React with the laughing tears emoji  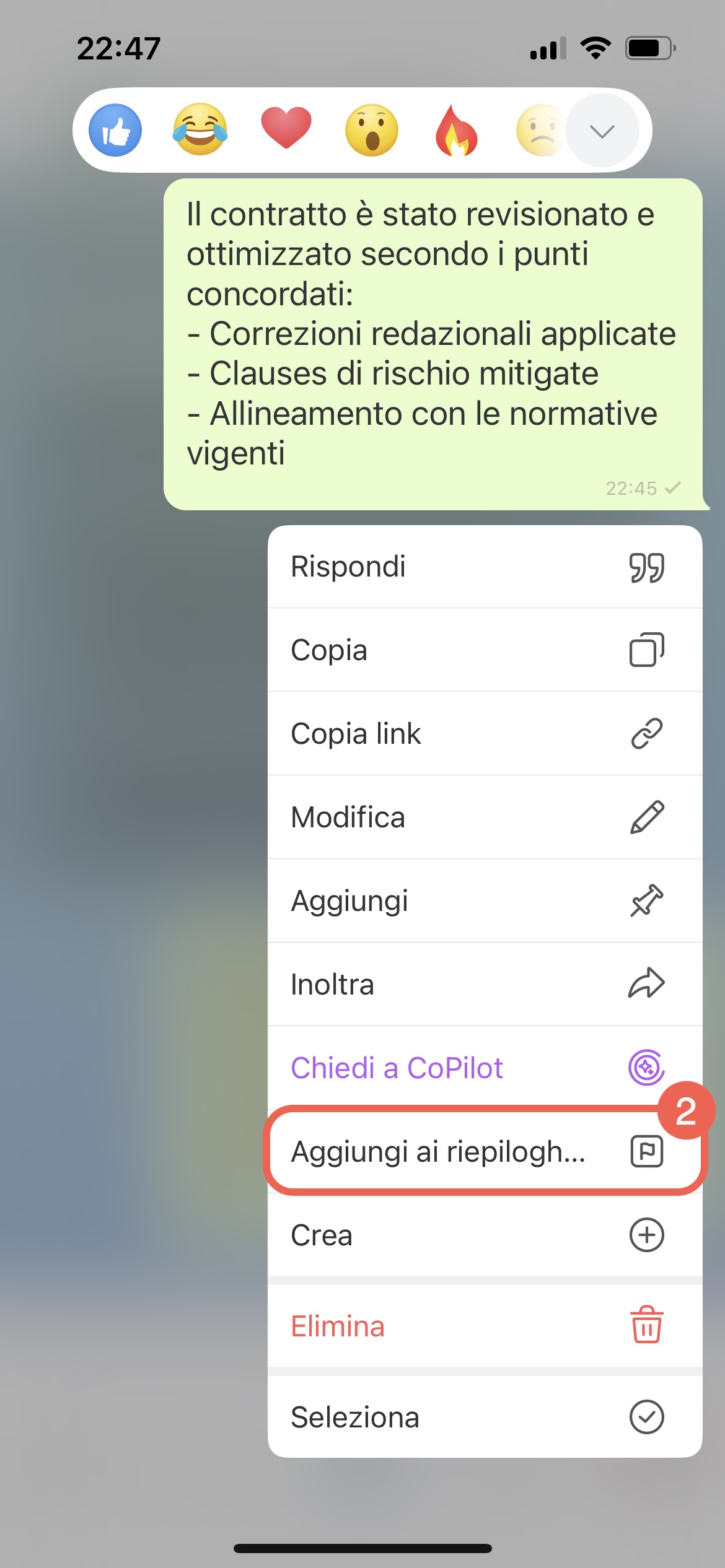point(200,130)
